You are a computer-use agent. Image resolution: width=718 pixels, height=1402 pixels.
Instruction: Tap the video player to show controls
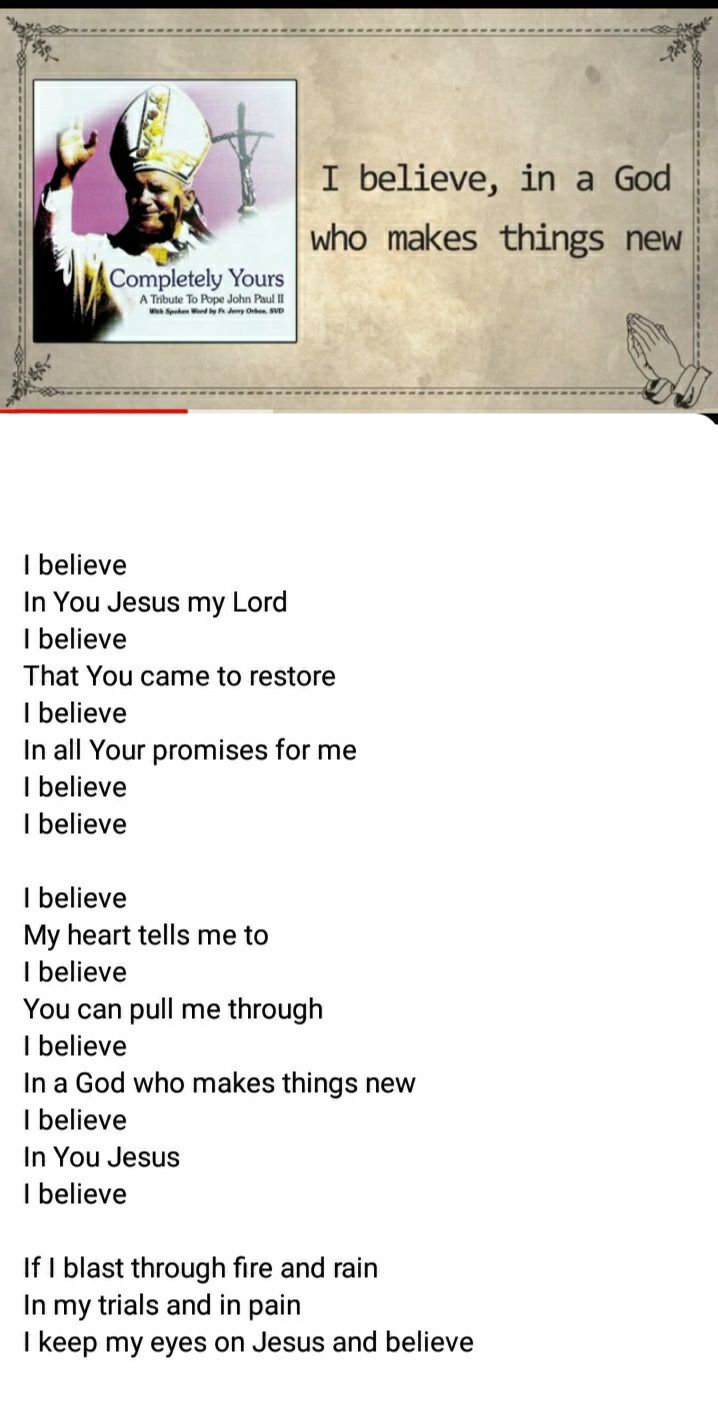359,210
